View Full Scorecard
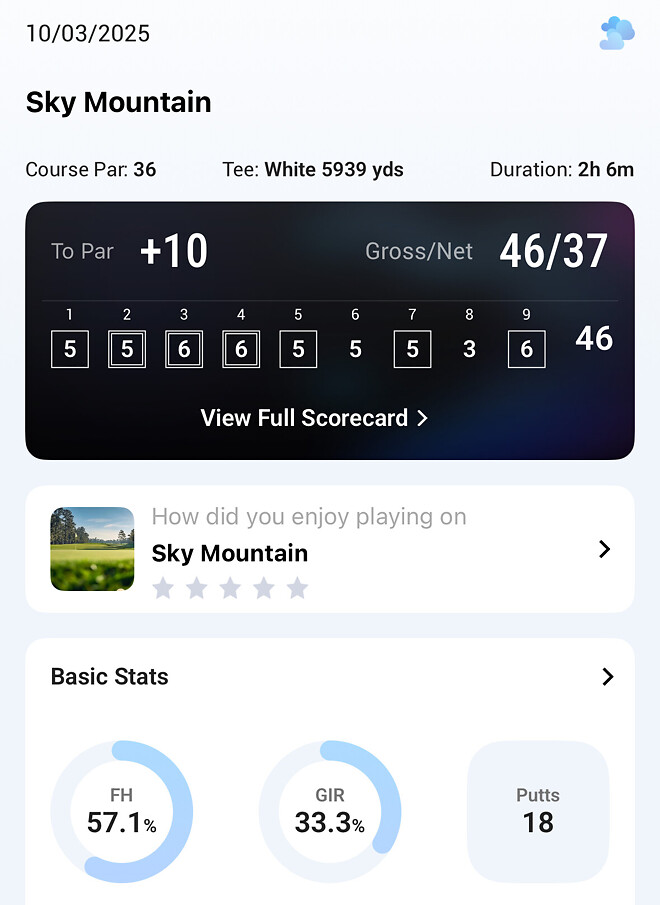 314,418
